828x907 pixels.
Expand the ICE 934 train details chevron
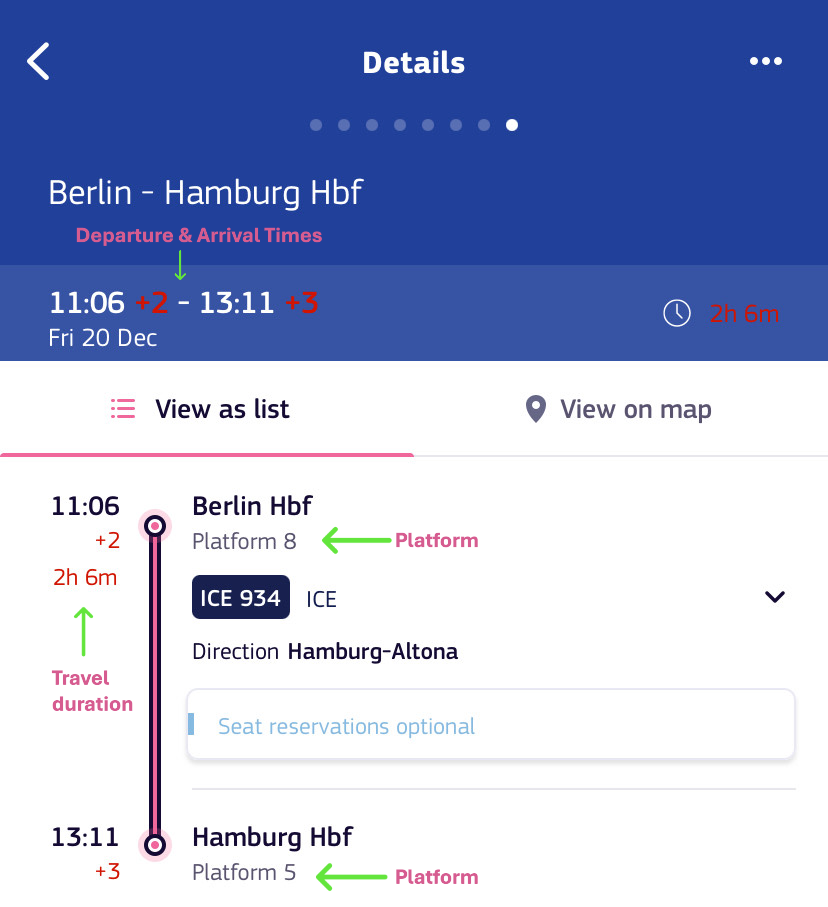[x=775, y=597]
